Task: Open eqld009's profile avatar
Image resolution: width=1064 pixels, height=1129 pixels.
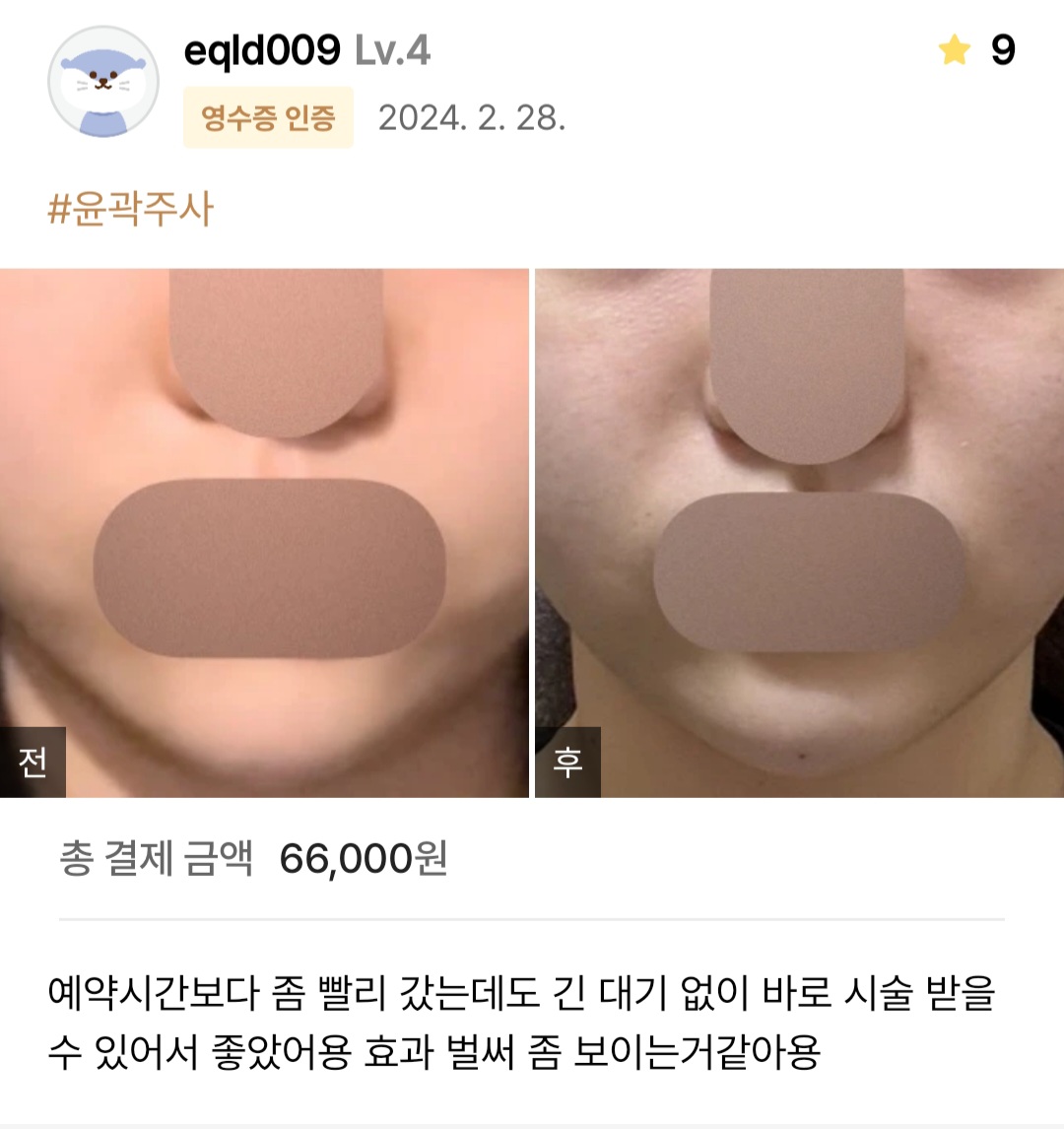Action: click(x=103, y=82)
